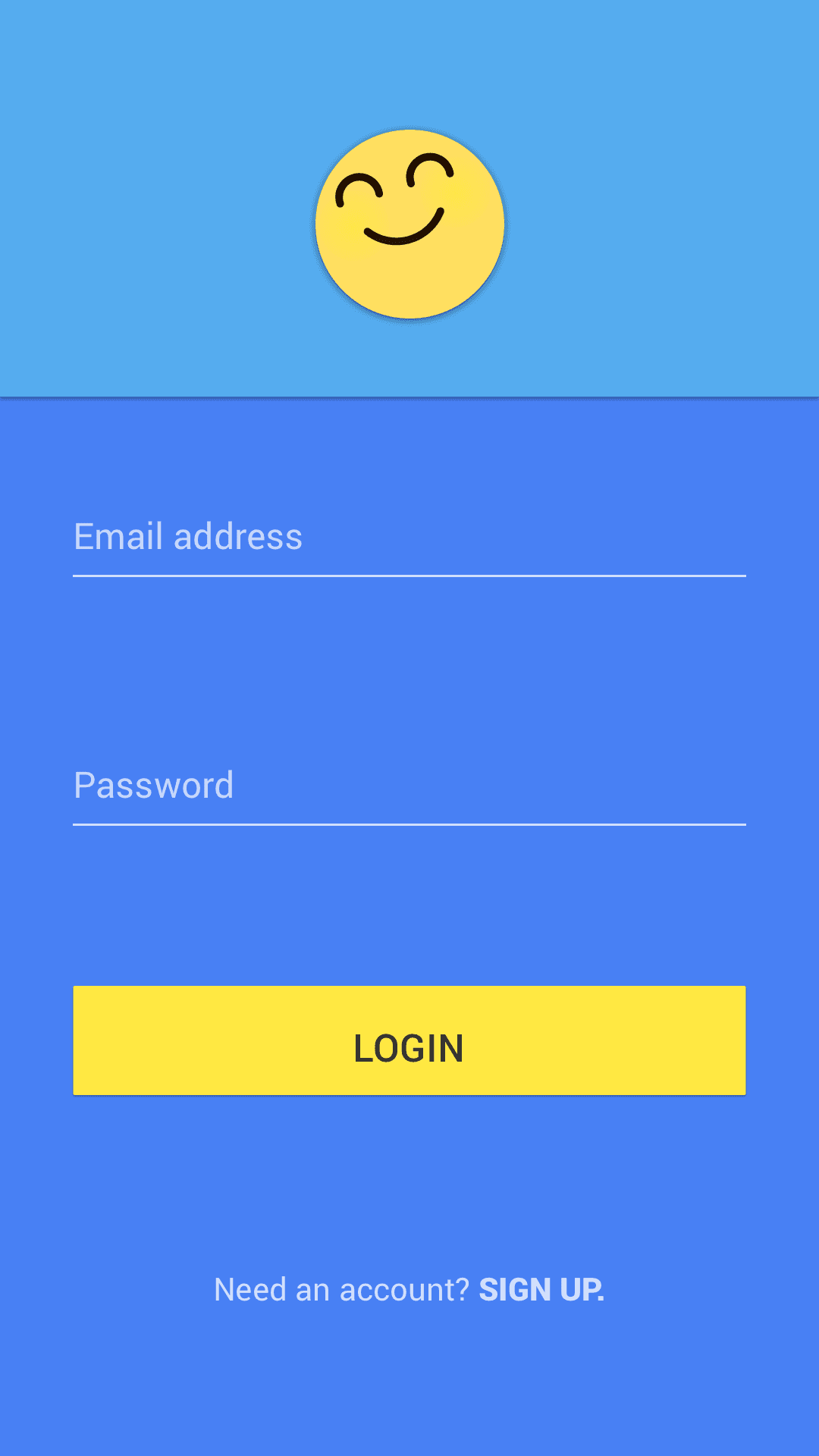Focus the Email address field
This screenshot has height=1456, width=819.
point(409,538)
